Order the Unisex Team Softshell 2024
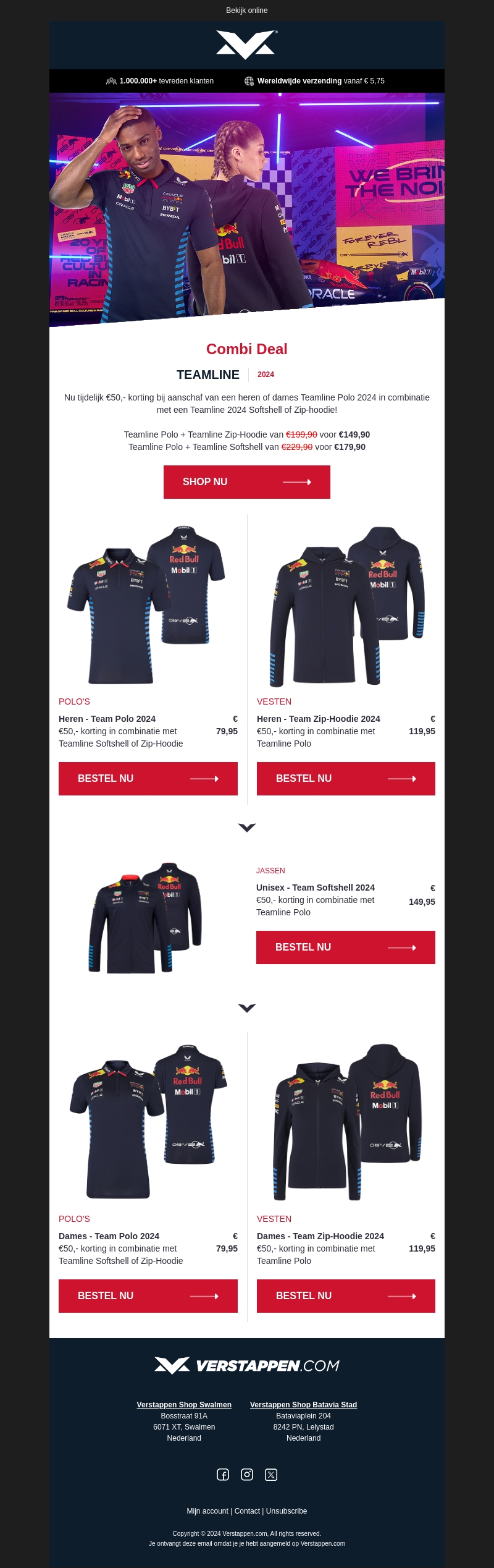Viewport: 494px width, 1568px height. (x=346, y=947)
